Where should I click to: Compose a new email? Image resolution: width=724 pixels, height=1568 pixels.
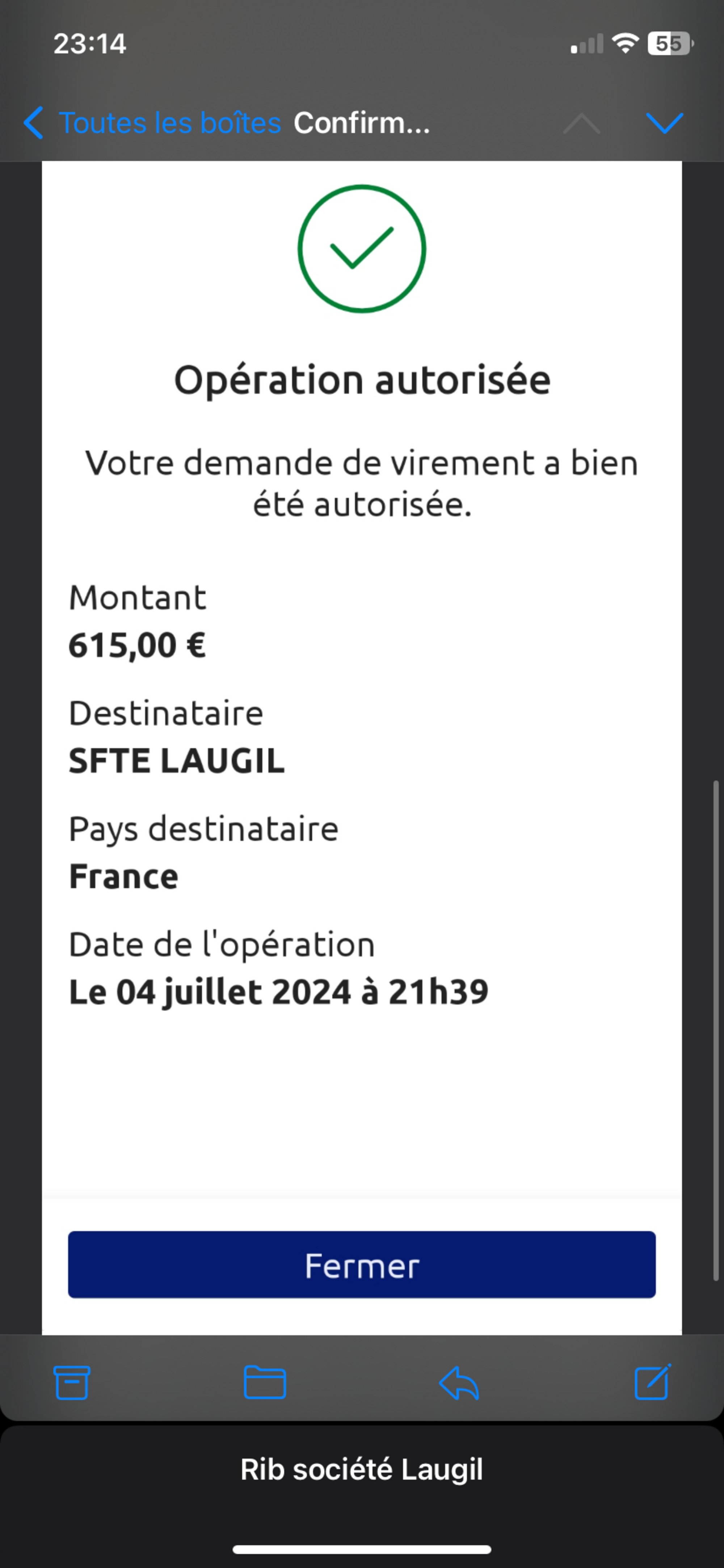pyautogui.click(x=653, y=1383)
